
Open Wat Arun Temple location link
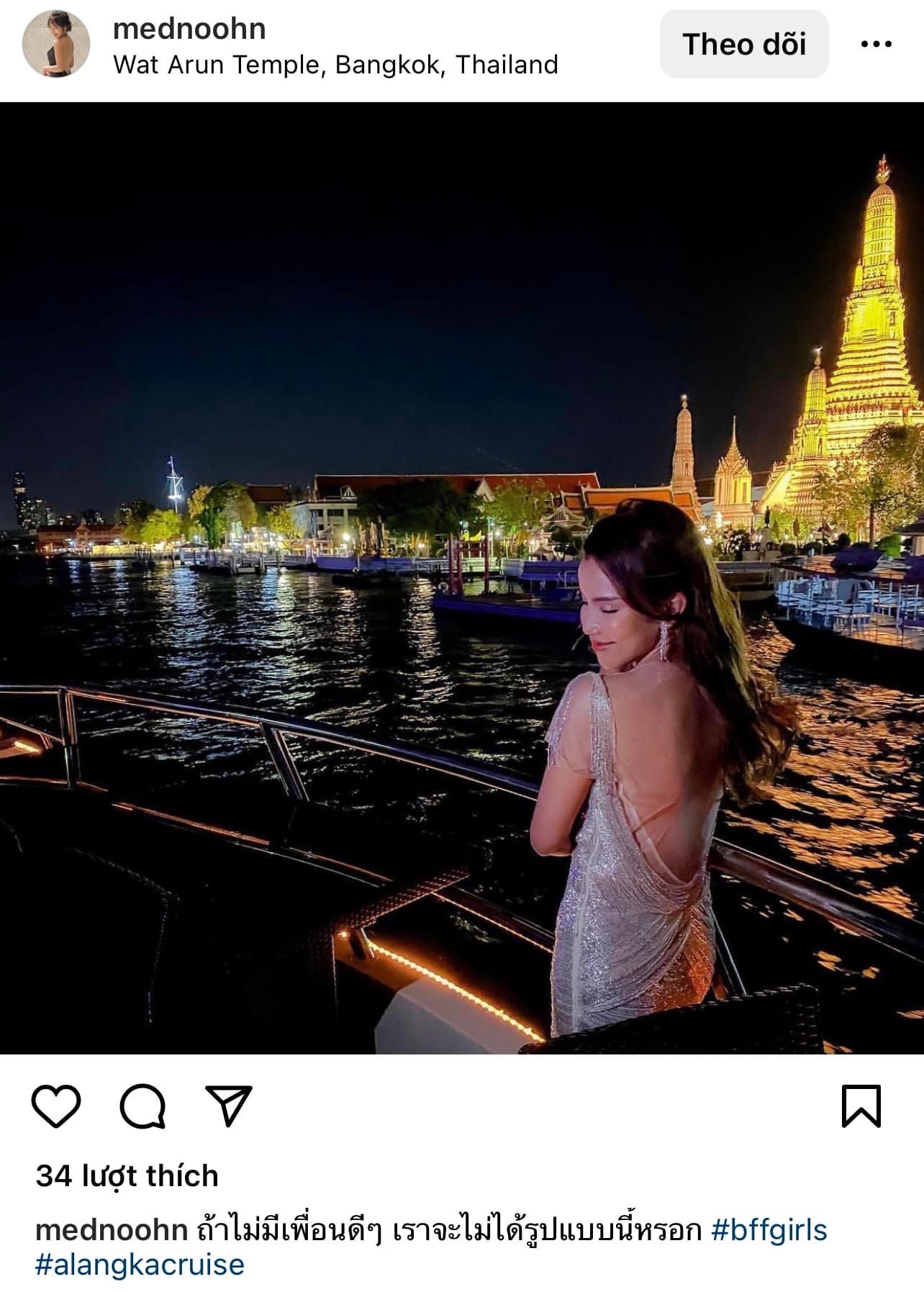[335, 65]
